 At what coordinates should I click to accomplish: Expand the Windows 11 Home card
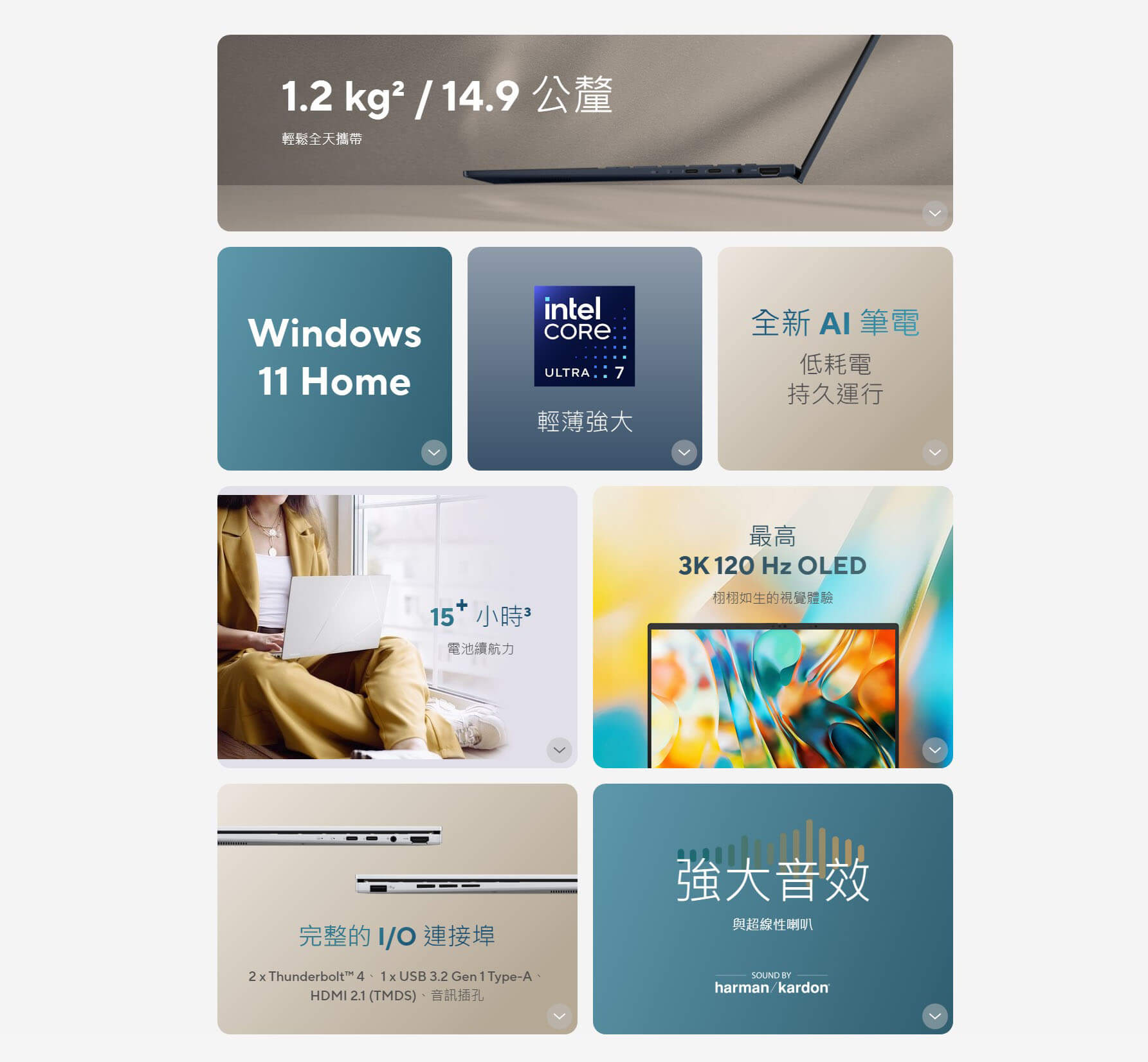click(x=434, y=453)
